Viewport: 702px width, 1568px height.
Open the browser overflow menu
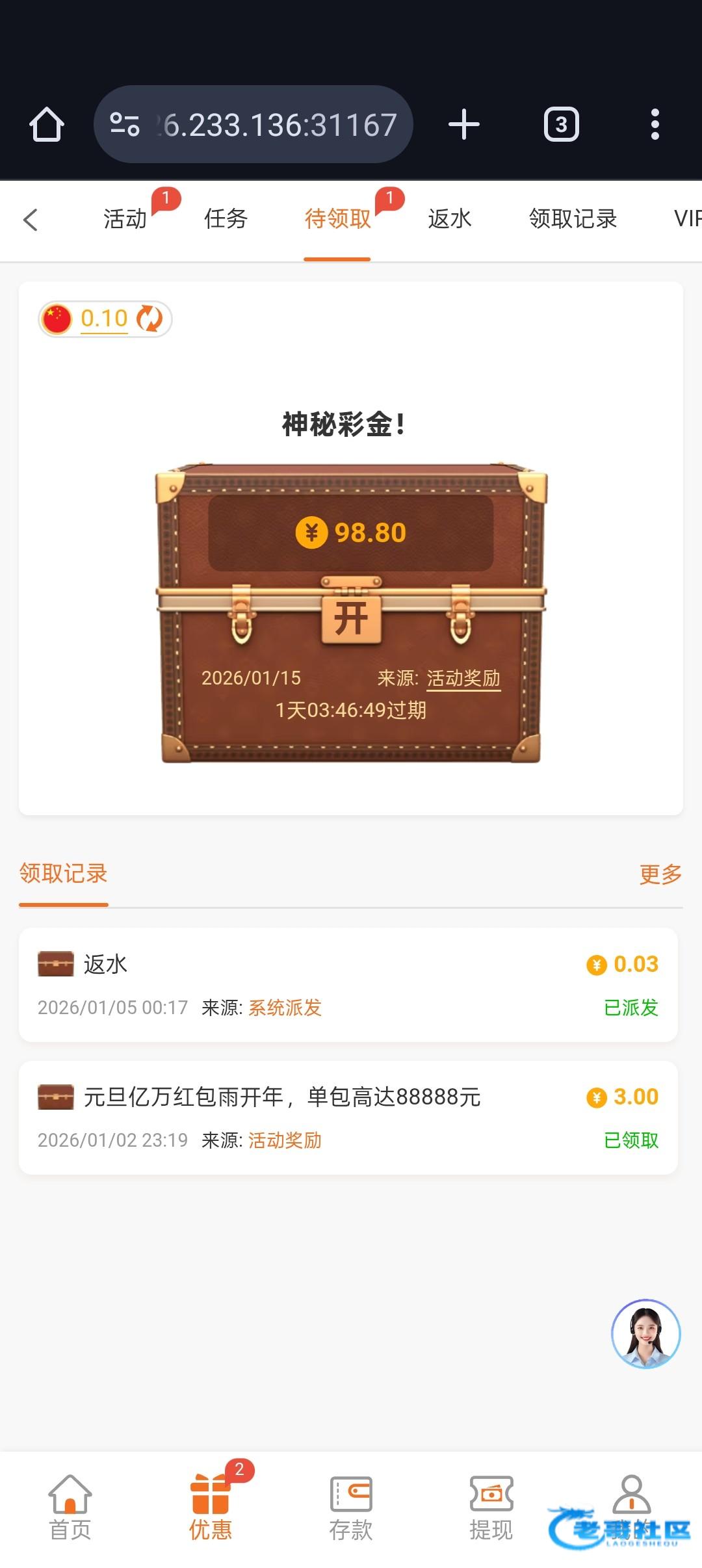pos(655,124)
